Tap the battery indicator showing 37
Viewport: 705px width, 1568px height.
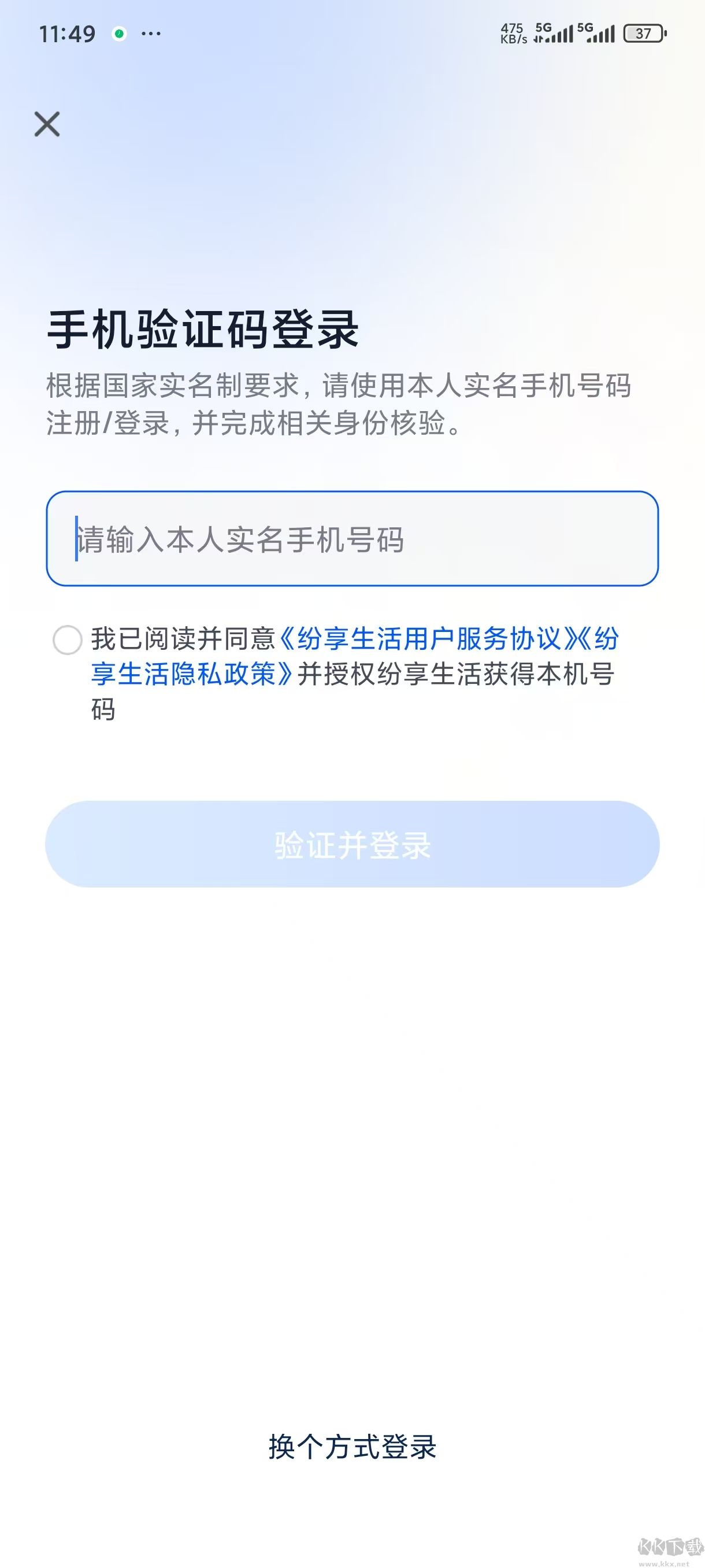643,35
